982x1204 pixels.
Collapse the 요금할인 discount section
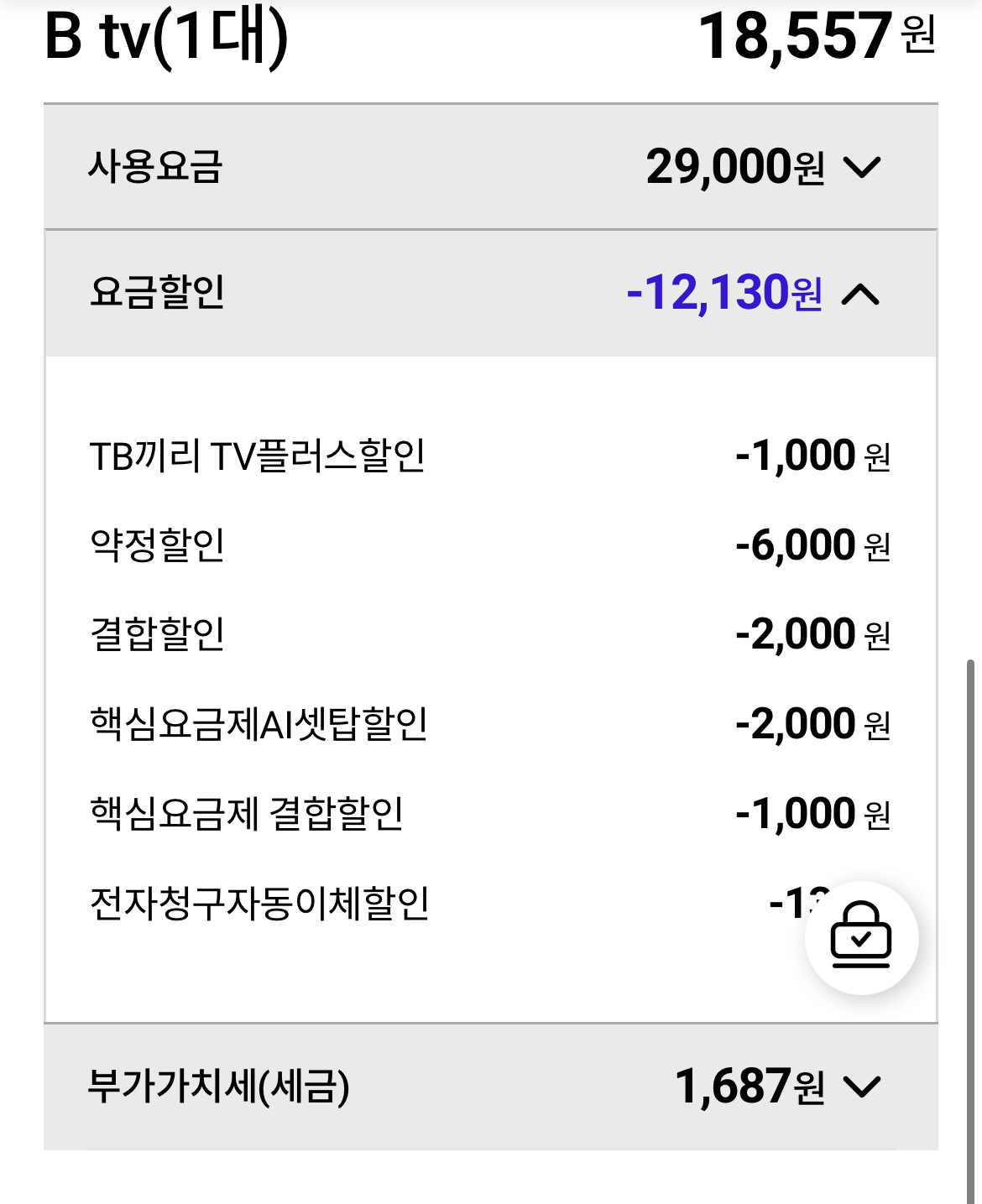[490, 294]
